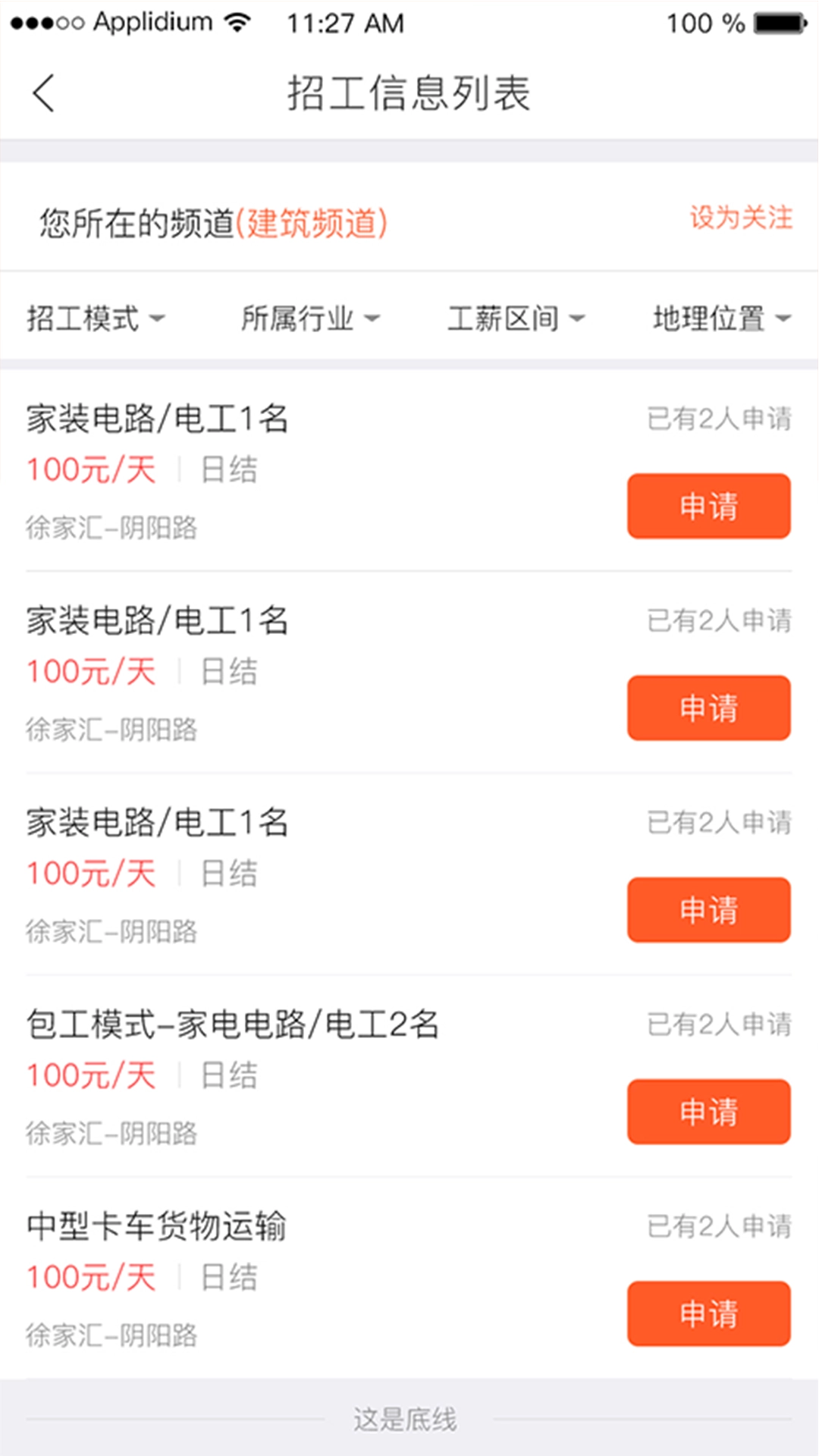The width and height of the screenshot is (819, 1456).
Task: Open the 所属行业 dropdown
Action: click(309, 318)
